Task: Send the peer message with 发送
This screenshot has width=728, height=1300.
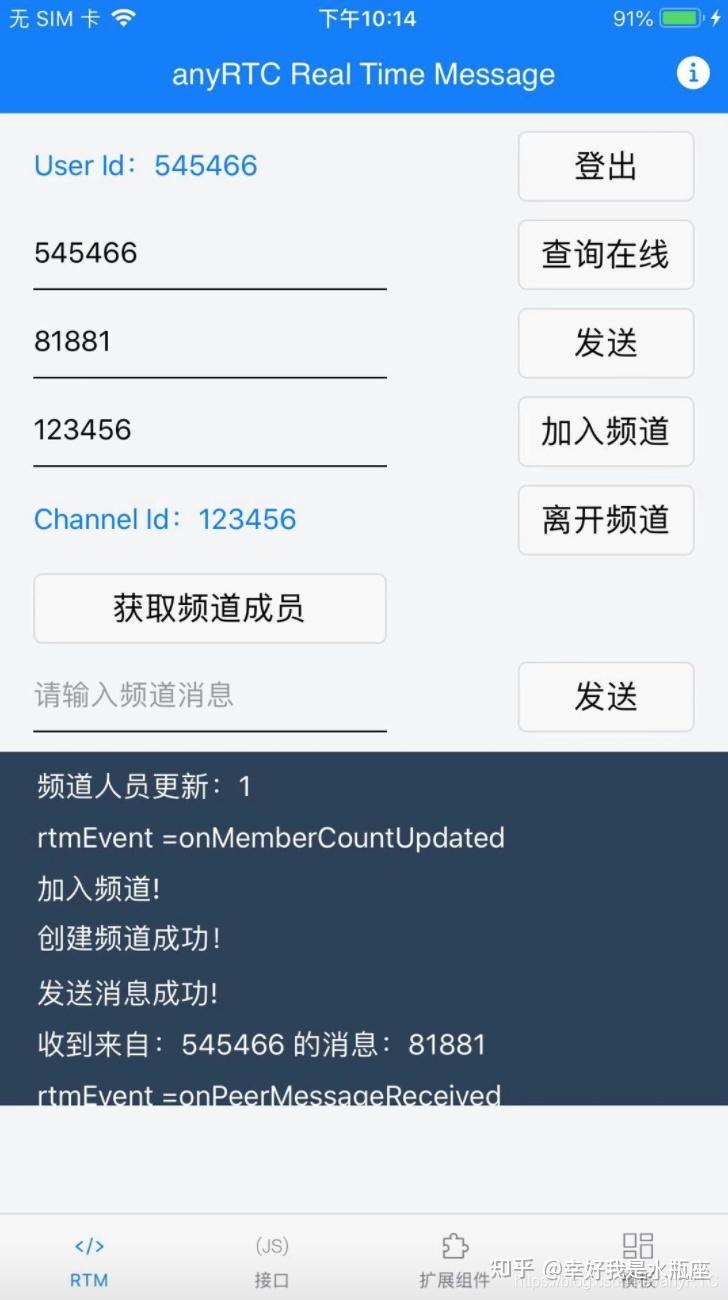Action: point(605,343)
